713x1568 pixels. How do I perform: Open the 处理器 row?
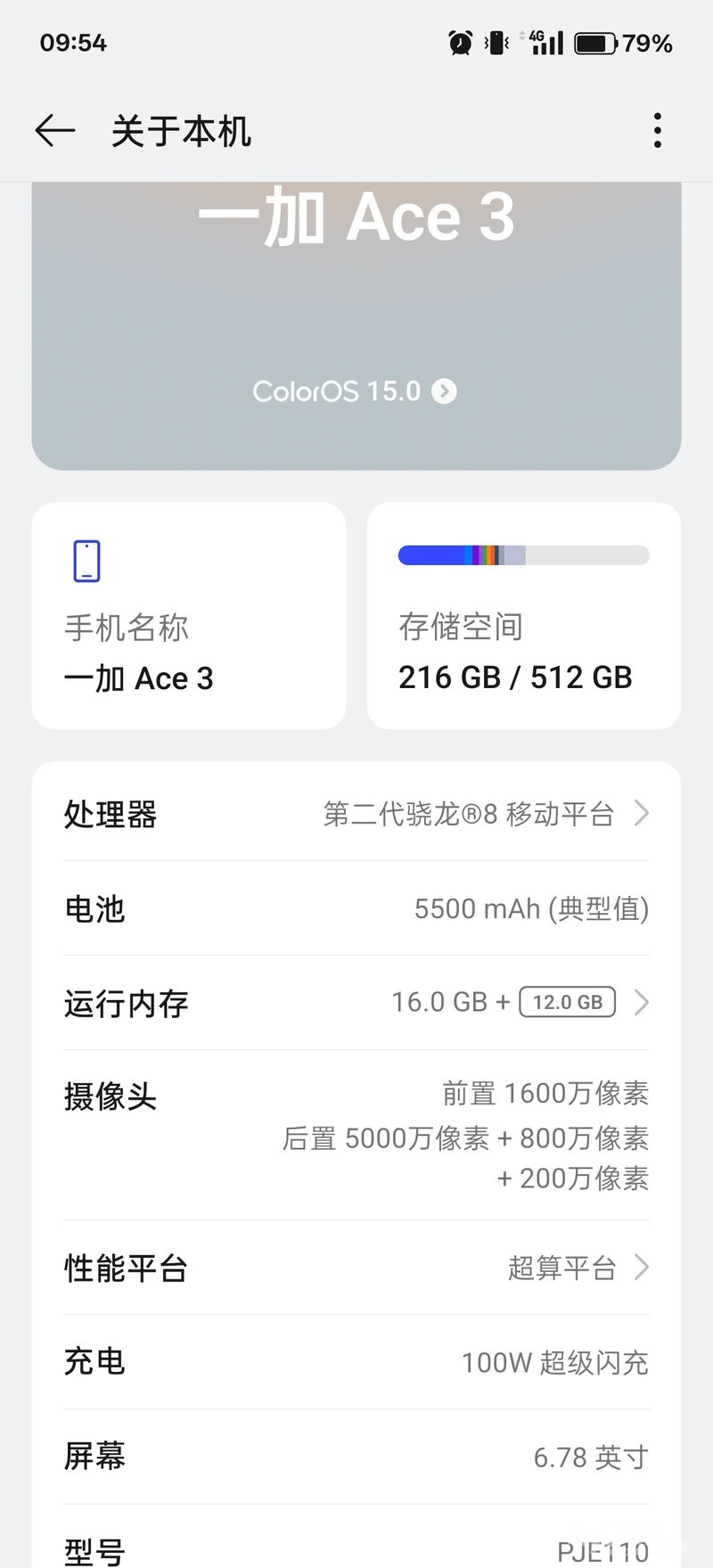(x=356, y=814)
